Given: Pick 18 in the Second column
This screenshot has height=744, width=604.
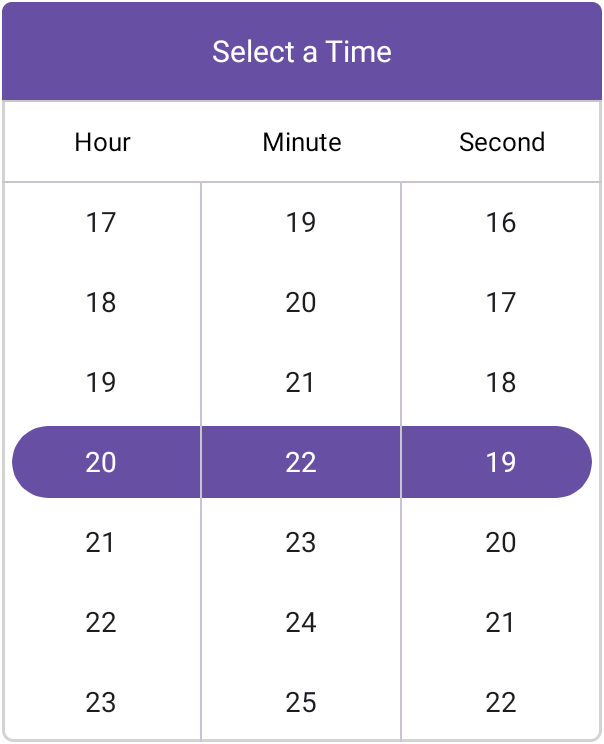Looking at the screenshot, I should [x=501, y=382].
